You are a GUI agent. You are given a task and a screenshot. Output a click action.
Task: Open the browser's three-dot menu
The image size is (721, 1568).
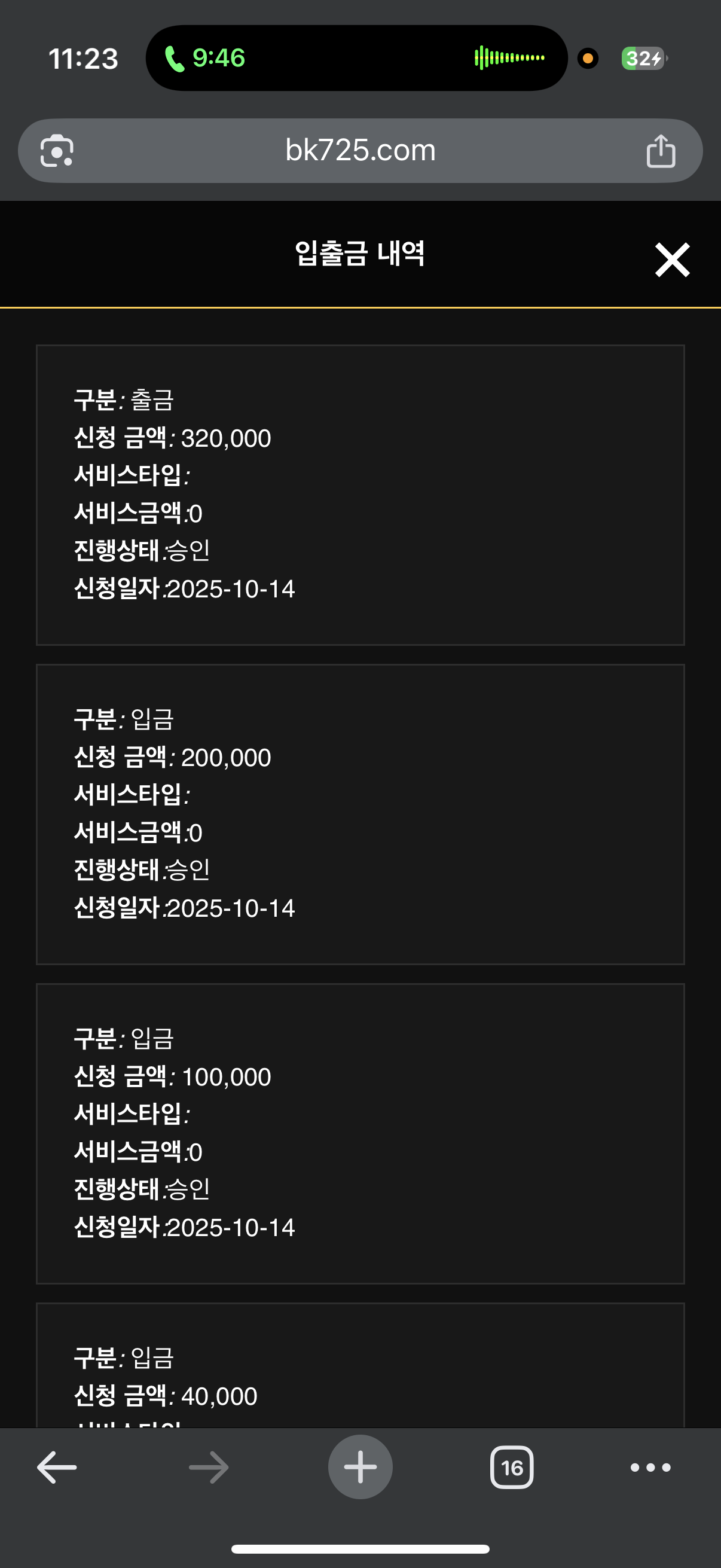[650, 1468]
